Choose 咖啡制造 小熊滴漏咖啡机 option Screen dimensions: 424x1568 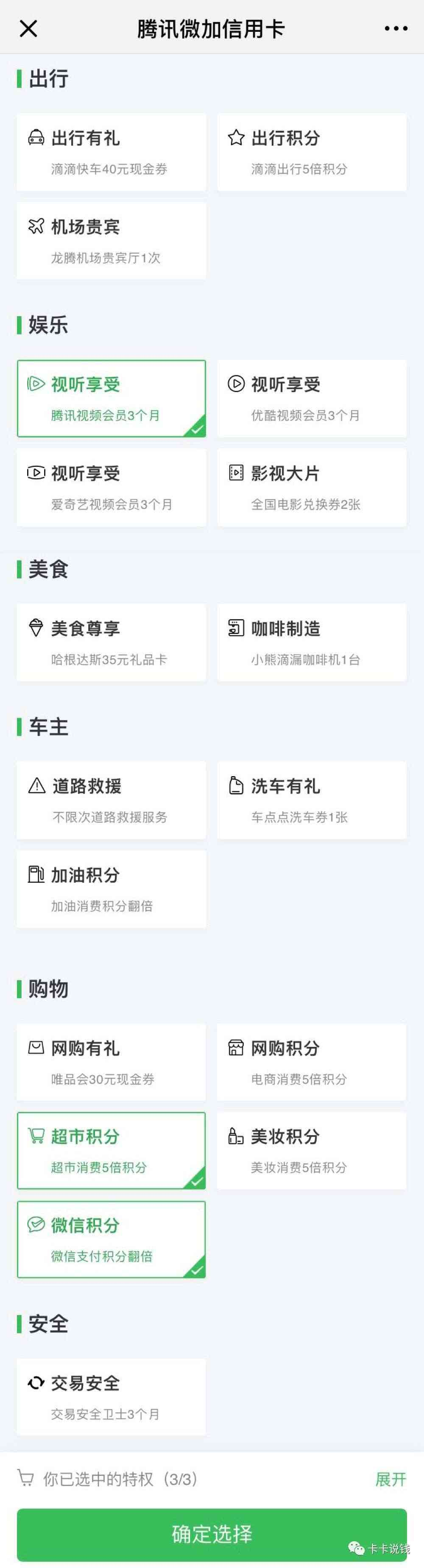(312, 642)
